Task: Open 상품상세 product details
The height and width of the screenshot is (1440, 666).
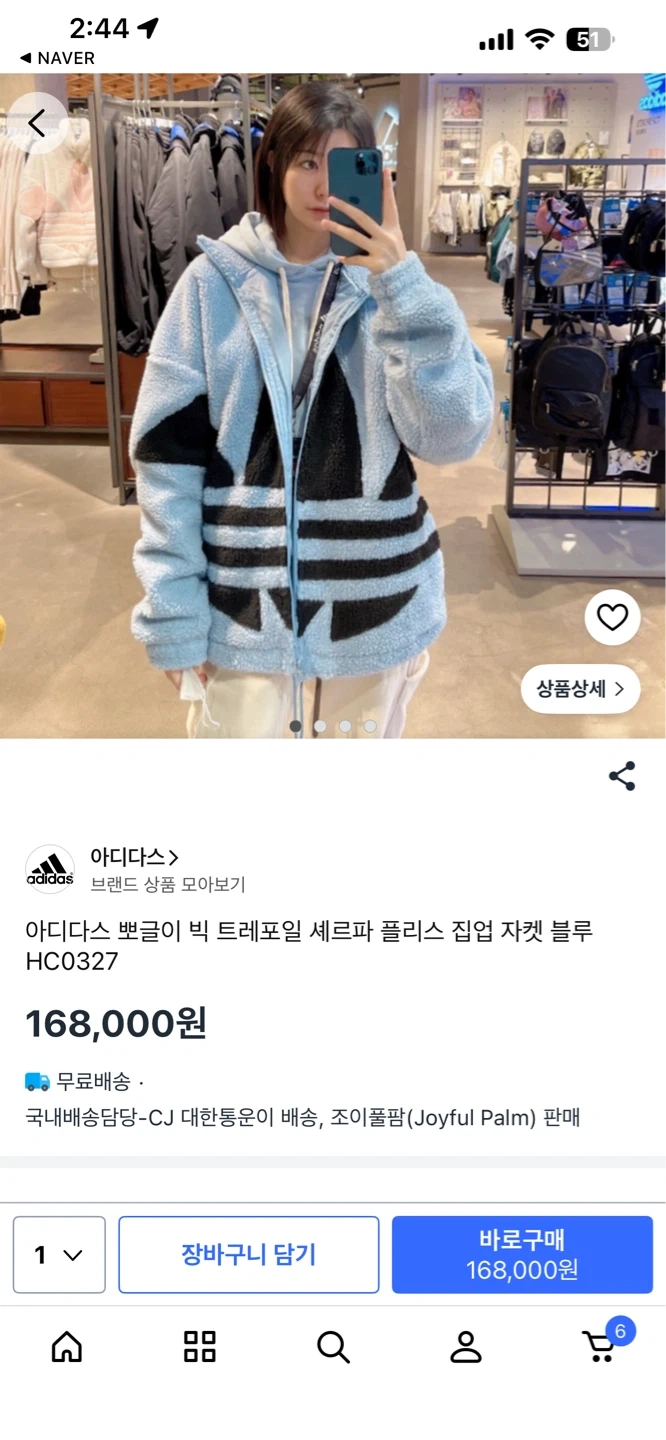Action: pyautogui.click(x=581, y=688)
